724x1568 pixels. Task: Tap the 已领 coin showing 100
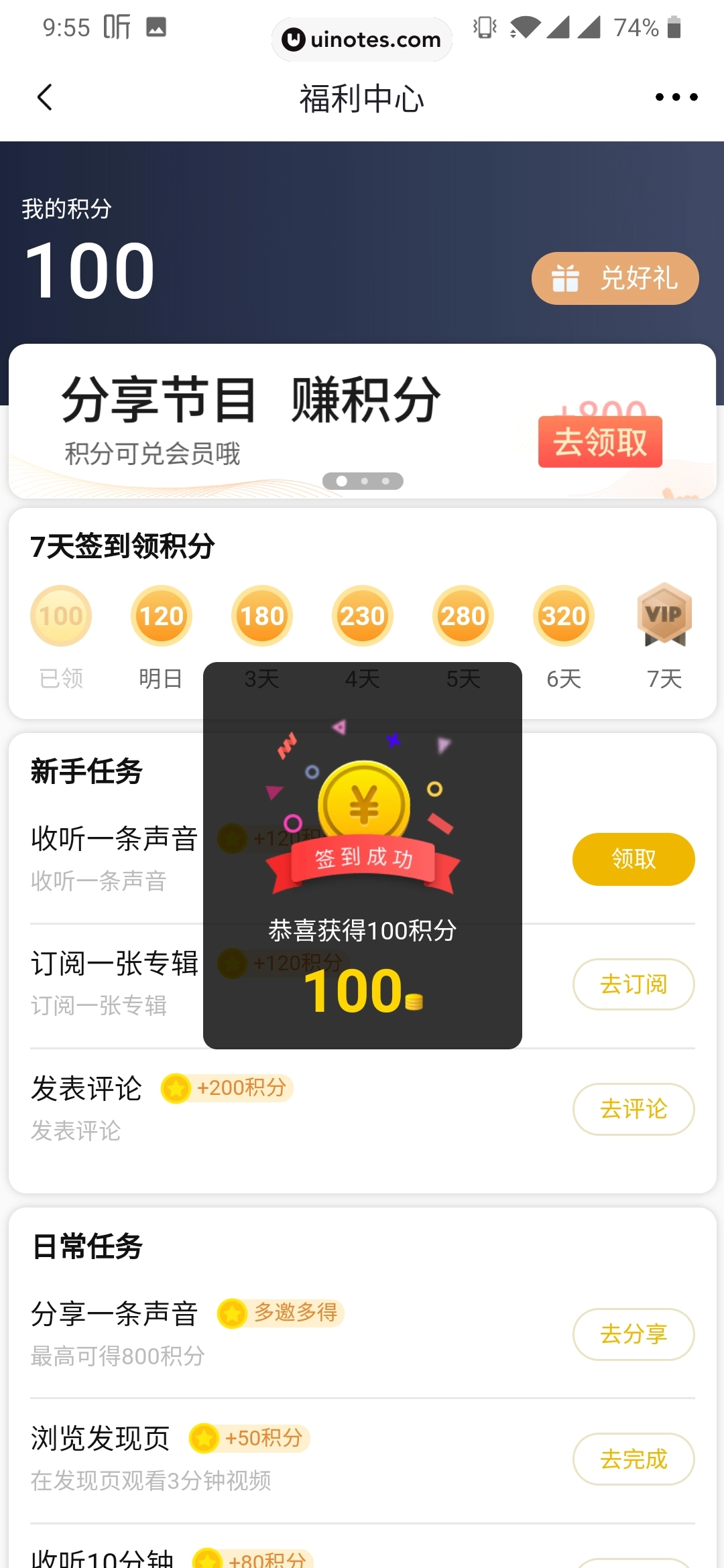pos(60,615)
